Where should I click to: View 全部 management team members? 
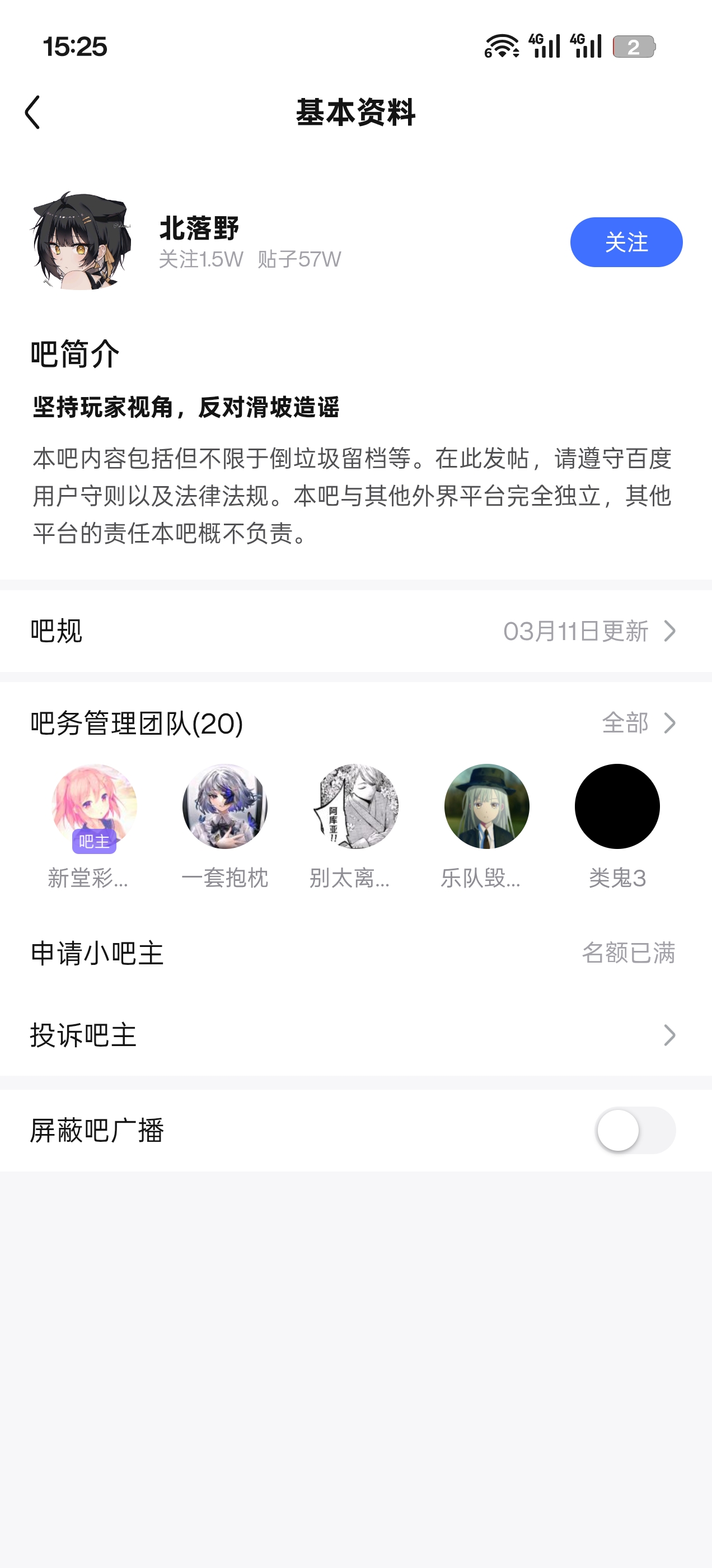tap(638, 723)
